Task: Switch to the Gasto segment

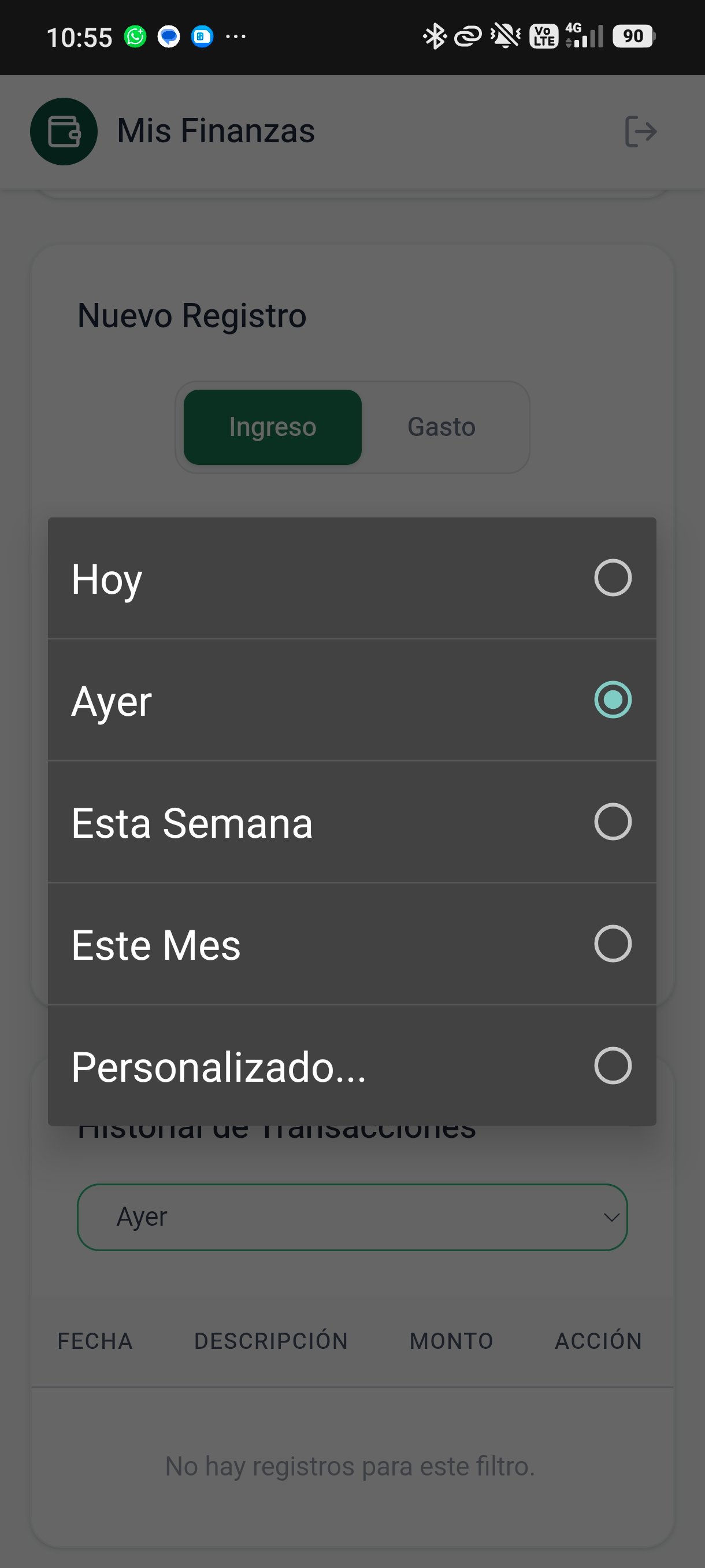Action: [441, 427]
